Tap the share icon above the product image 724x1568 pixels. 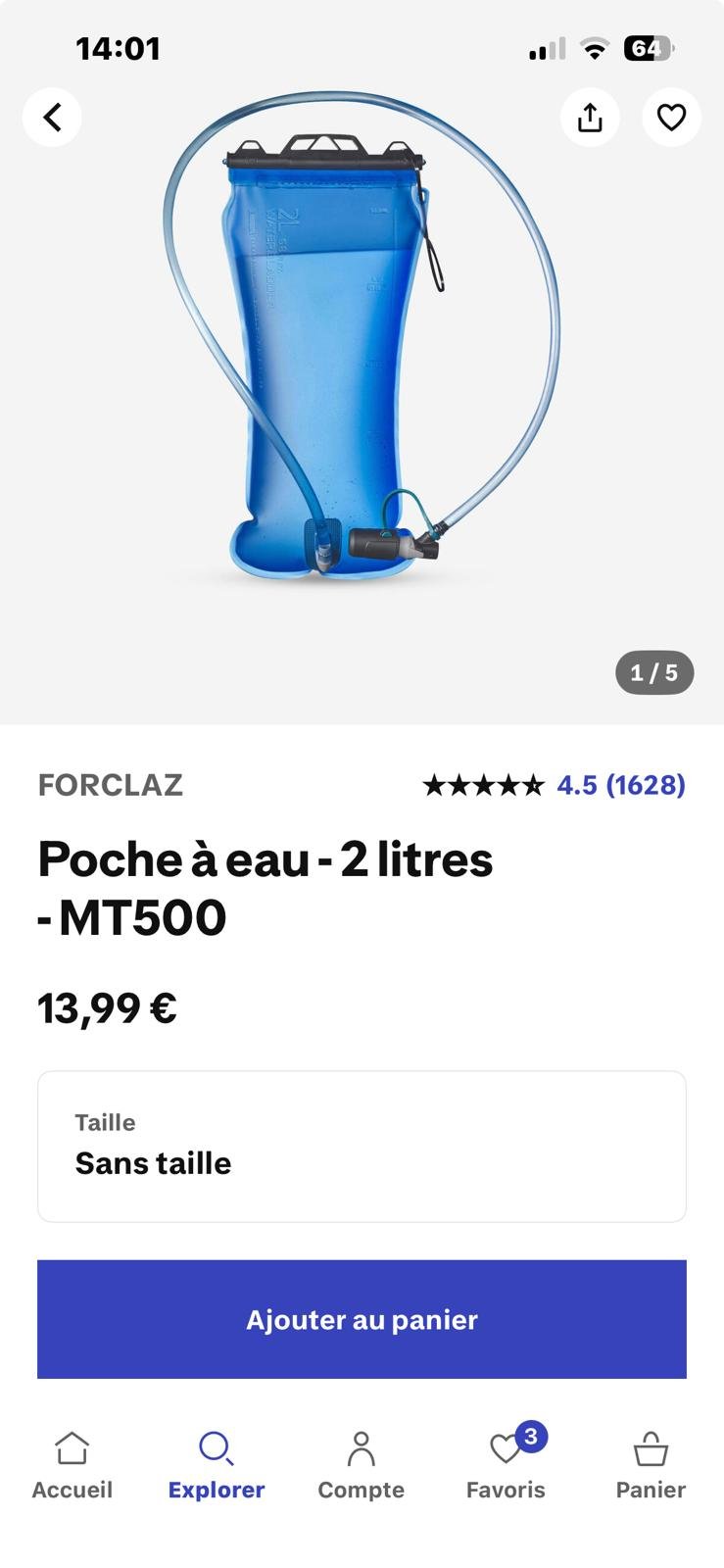590,117
